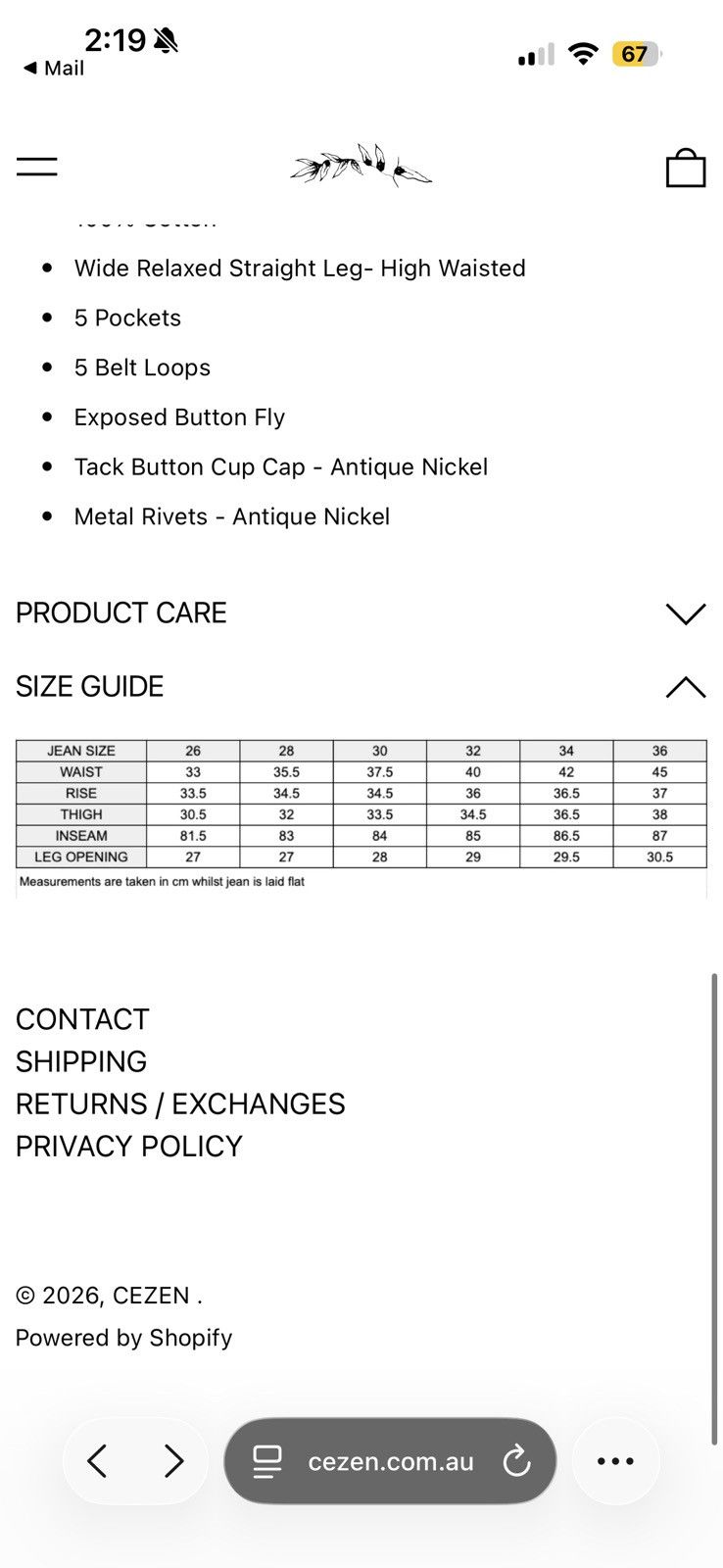Go forward in the browser
The height and width of the screenshot is (1568, 723).
pos(173,1461)
